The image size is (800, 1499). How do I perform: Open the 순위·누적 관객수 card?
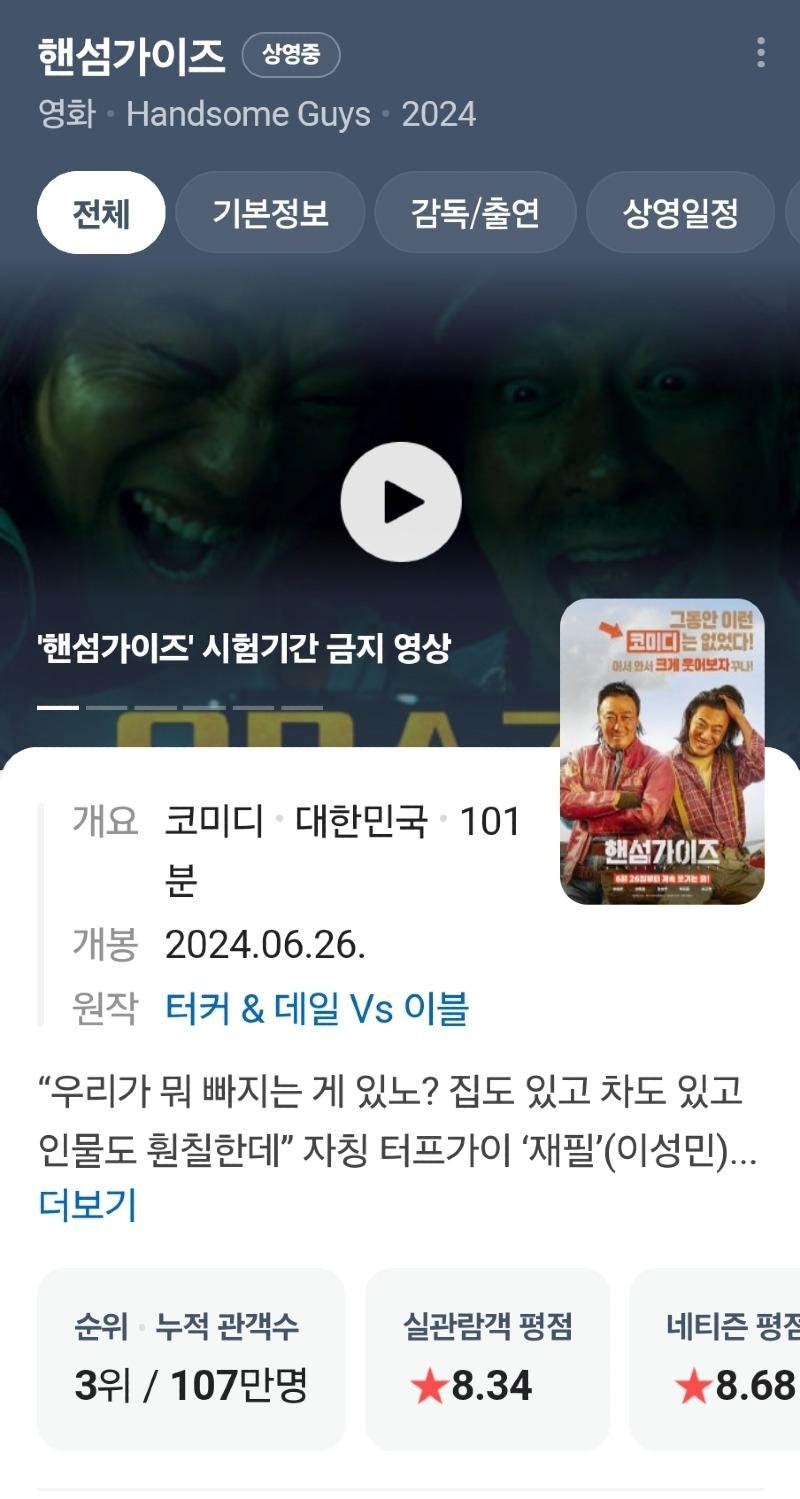click(191, 1359)
